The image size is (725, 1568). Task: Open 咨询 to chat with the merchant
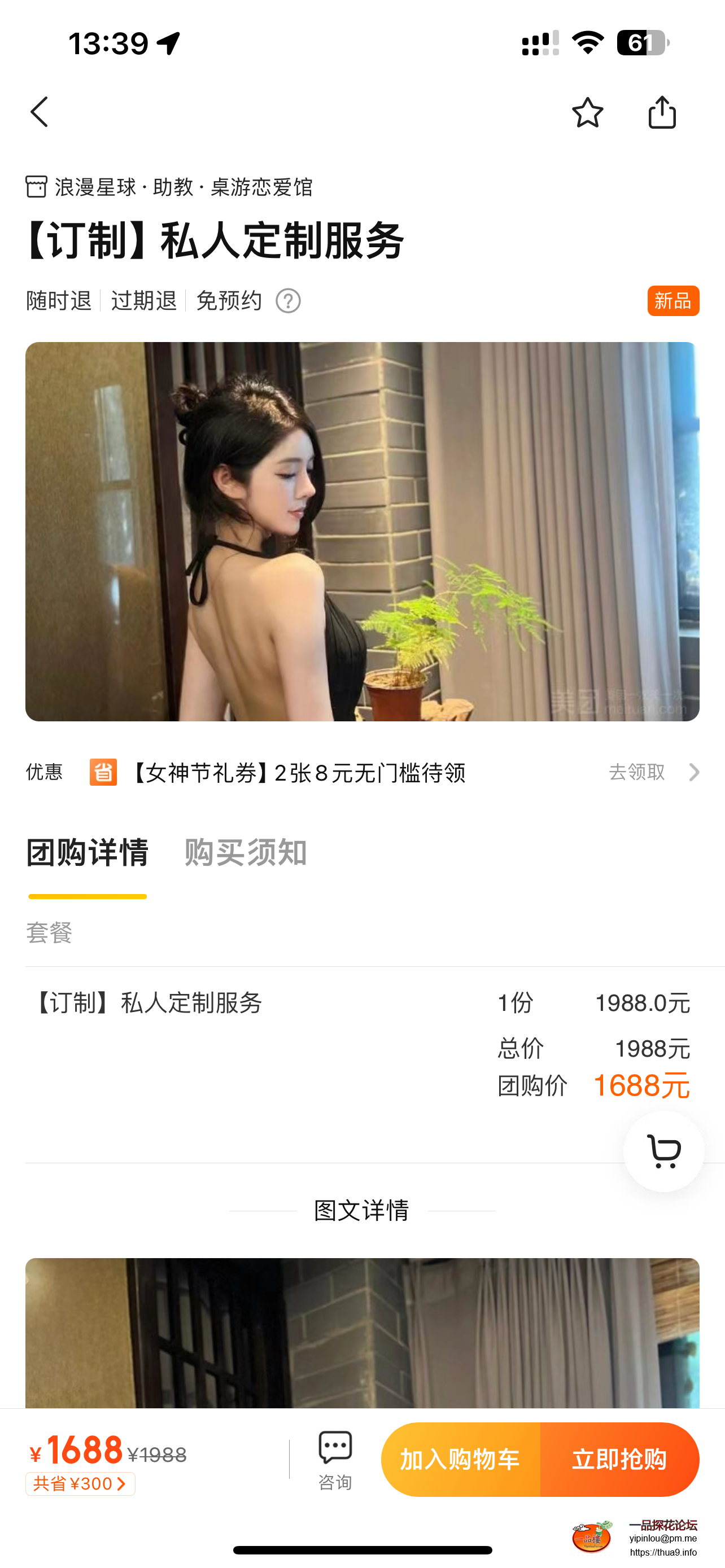tap(335, 1459)
